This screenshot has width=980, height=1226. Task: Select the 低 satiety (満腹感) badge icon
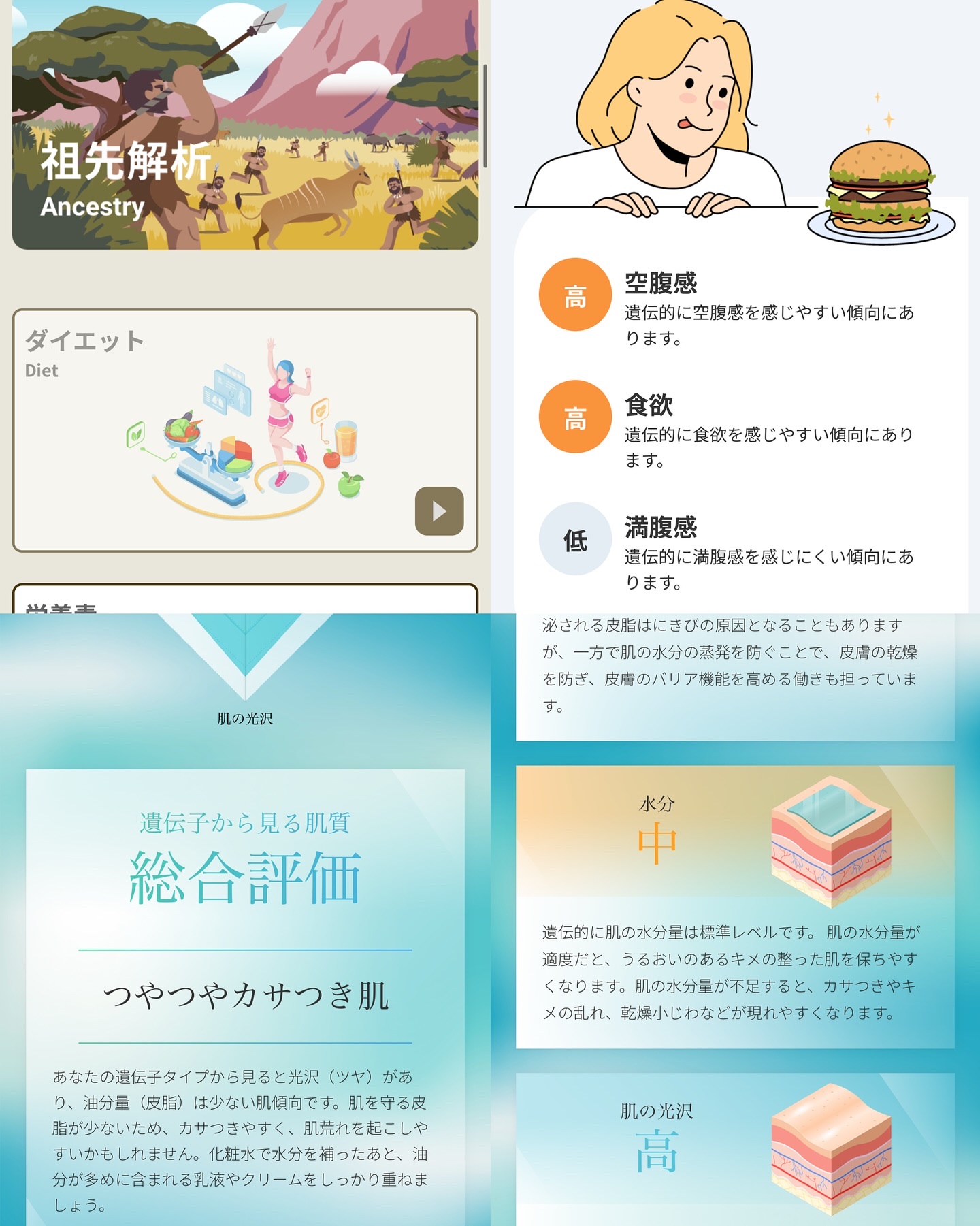point(575,538)
